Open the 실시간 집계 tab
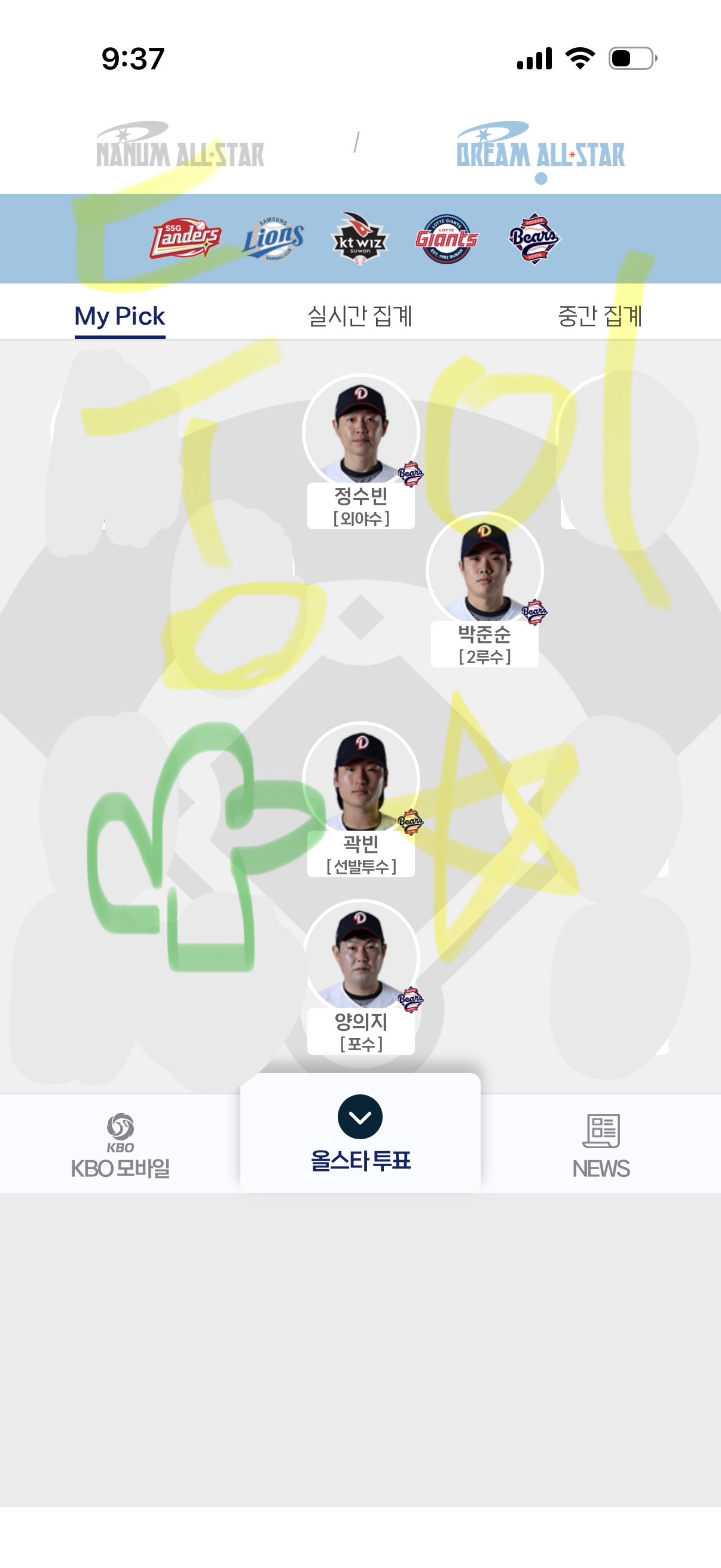The height and width of the screenshot is (1568, 721). click(x=360, y=316)
